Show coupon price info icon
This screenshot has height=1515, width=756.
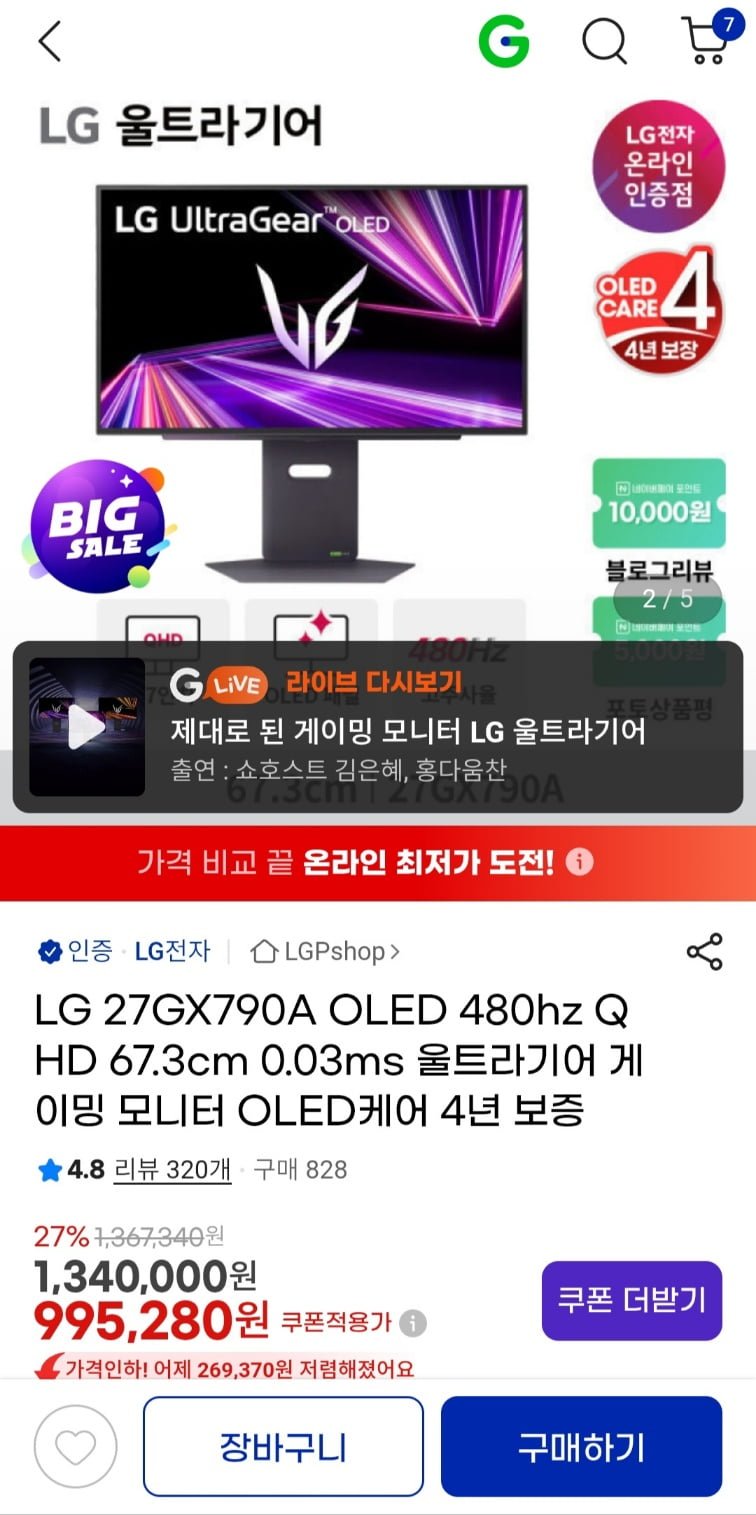(x=412, y=1323)
